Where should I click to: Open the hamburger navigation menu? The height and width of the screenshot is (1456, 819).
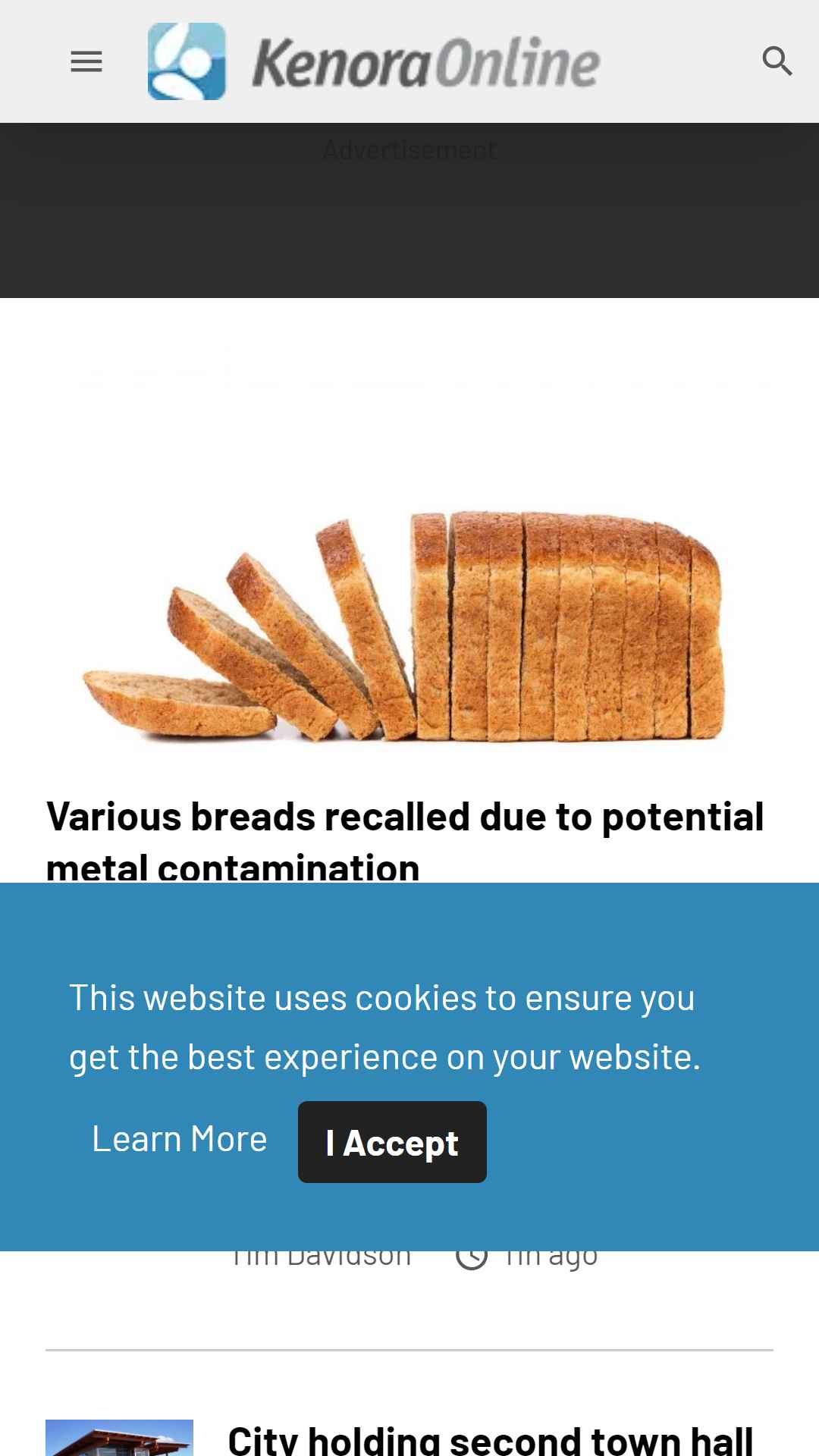coord(86,61)
